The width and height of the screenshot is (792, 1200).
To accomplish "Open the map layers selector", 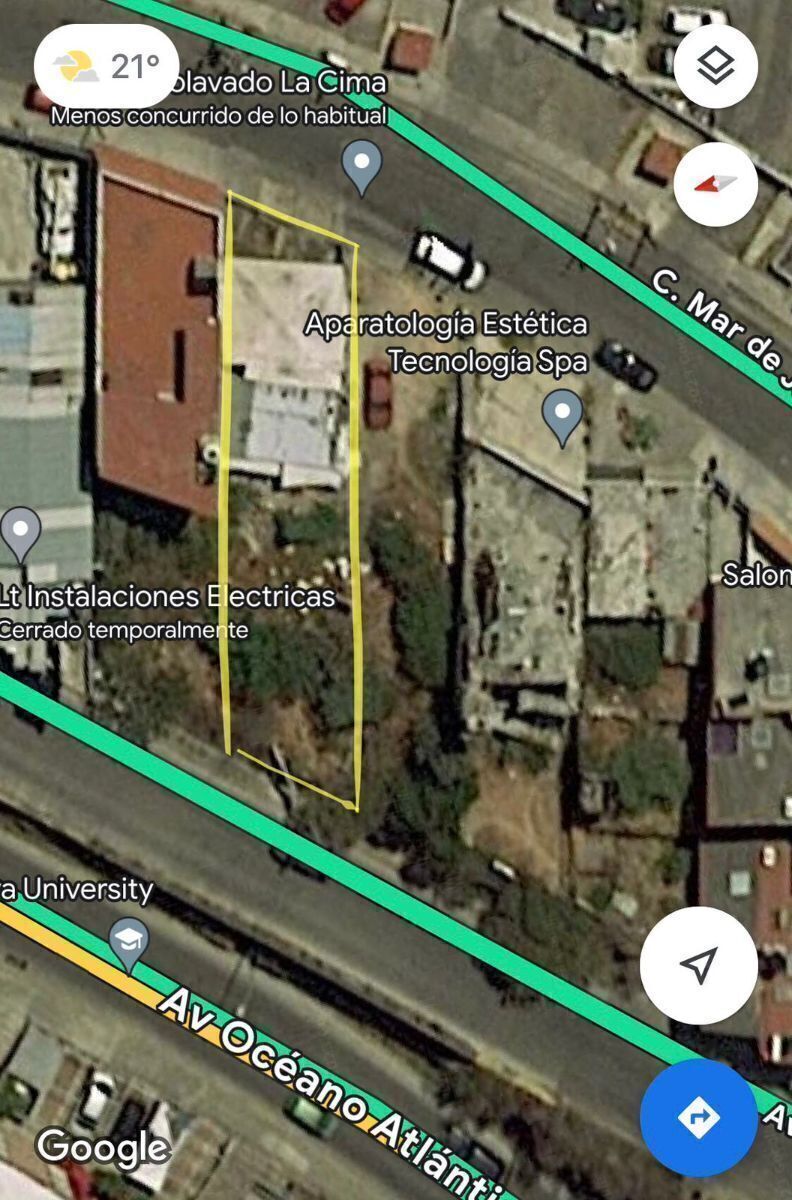I will pyautogui.click(x=715, y=67).
